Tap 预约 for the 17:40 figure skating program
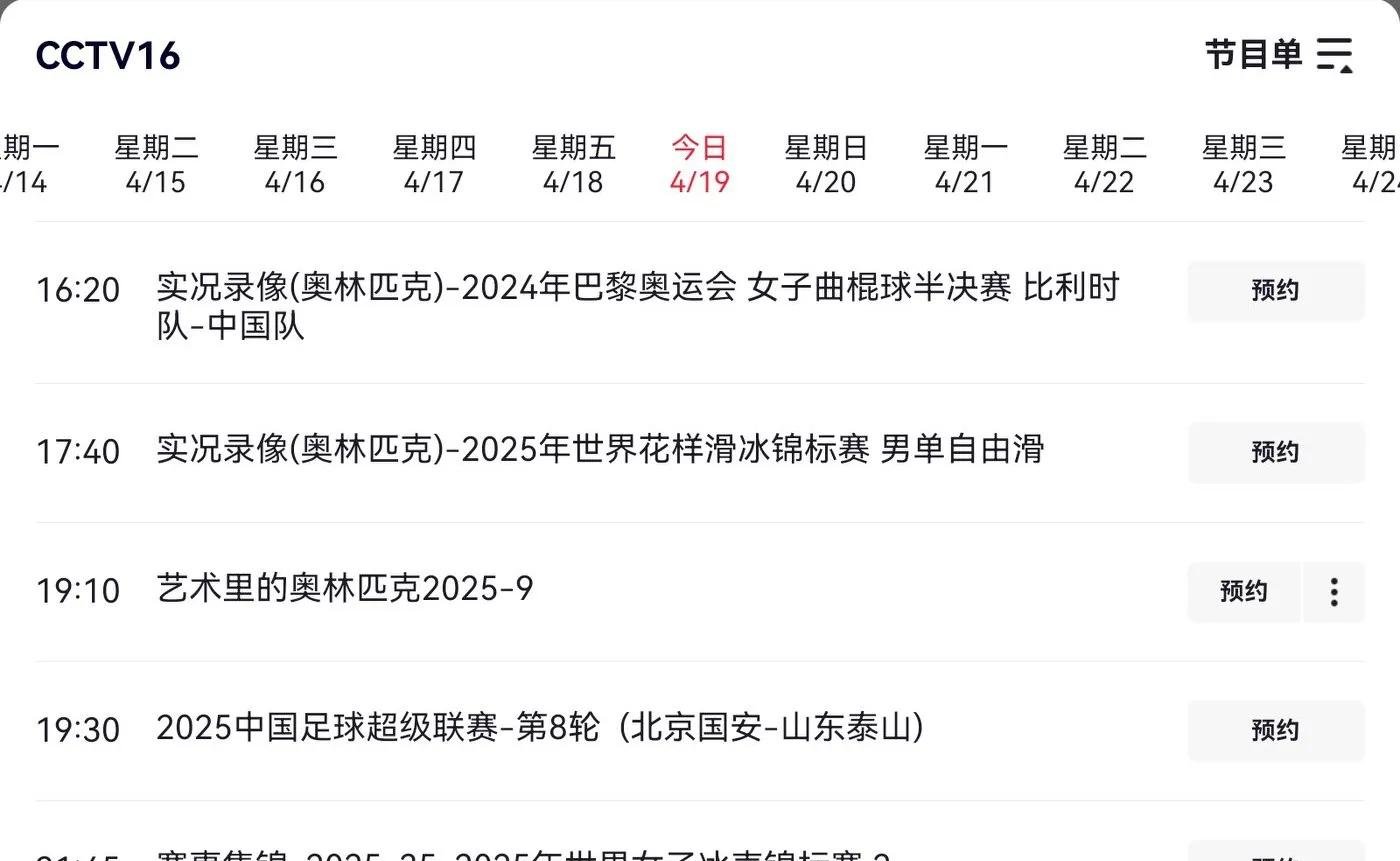Viewport: 1400px width, 861px height. pos(1275,452)
